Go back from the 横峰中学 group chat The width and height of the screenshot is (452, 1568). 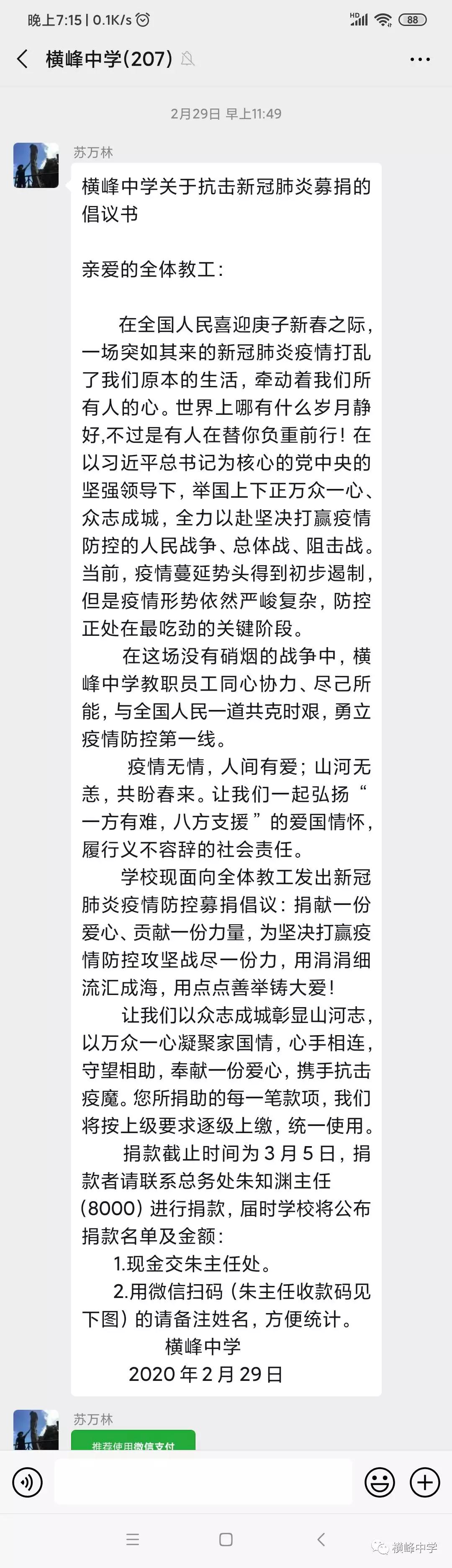click(23, 59)
